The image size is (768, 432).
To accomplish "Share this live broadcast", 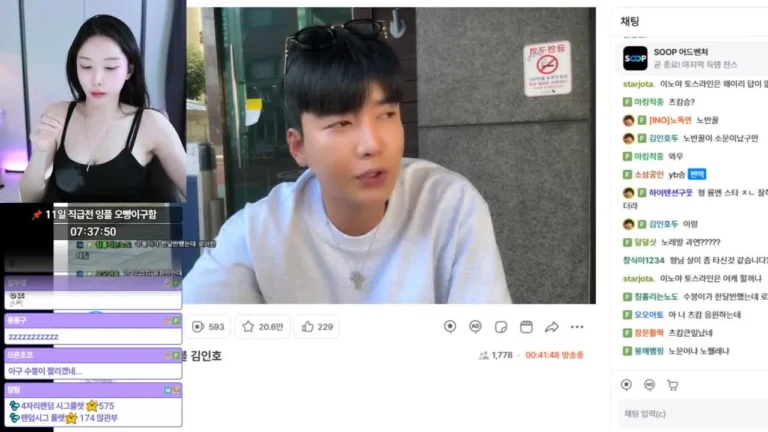I will pyautogui.click(x=551, y=326).
